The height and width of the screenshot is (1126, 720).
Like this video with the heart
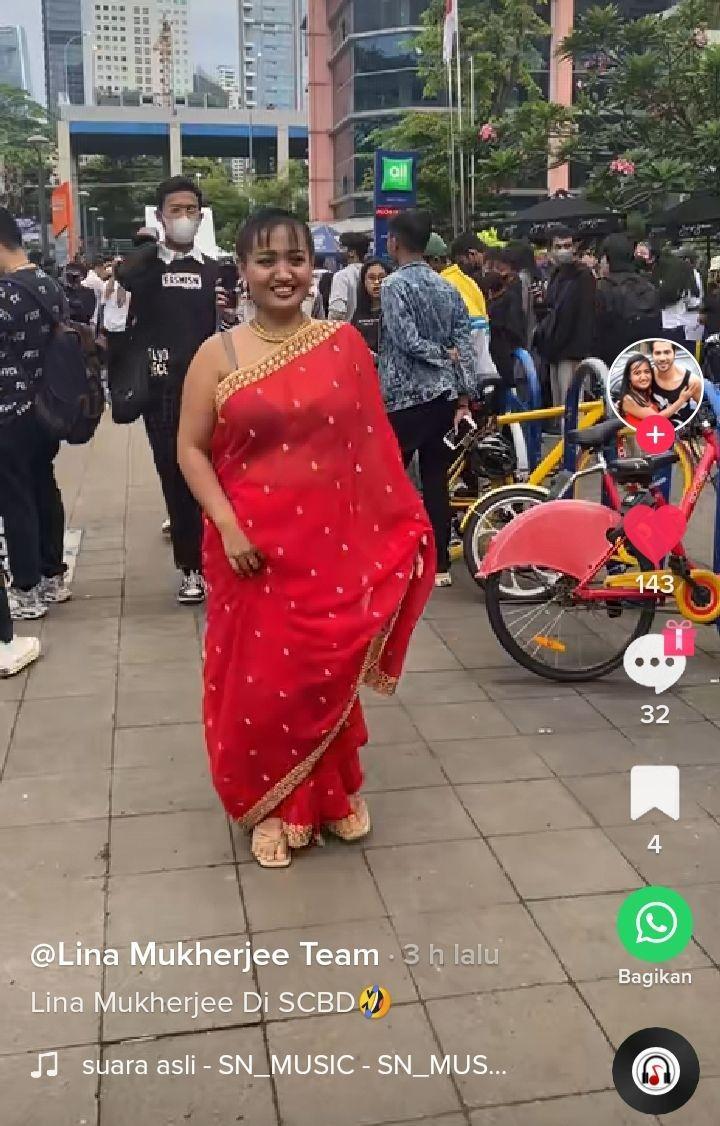655,532
